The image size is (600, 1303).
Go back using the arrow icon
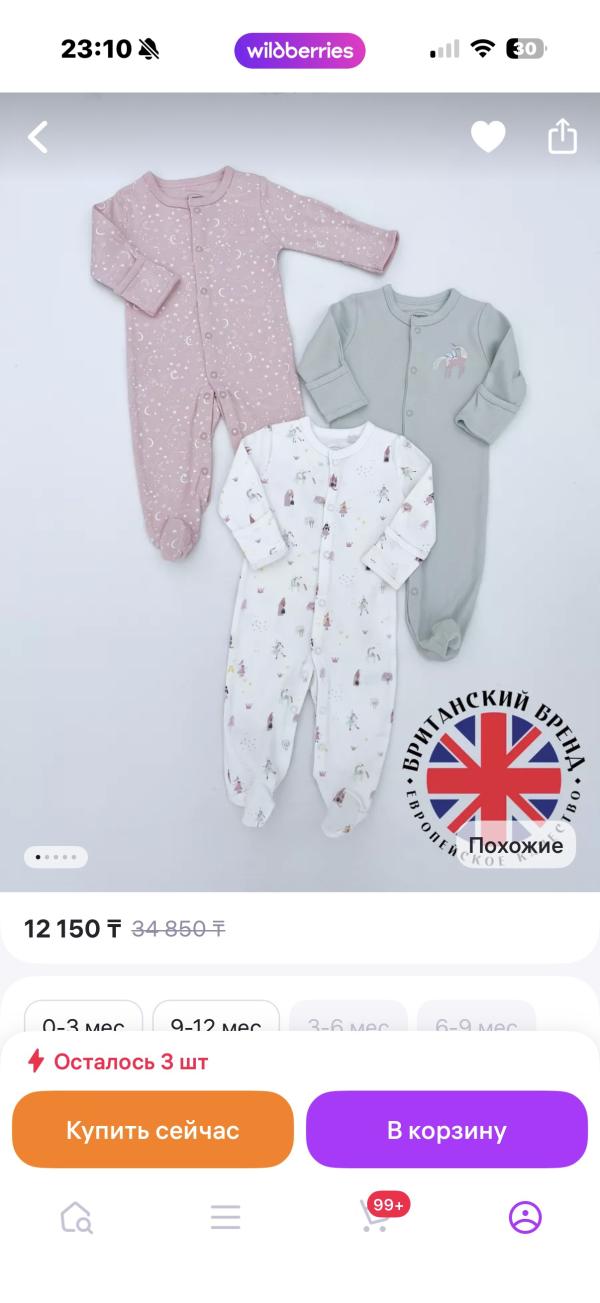point(38,137)
